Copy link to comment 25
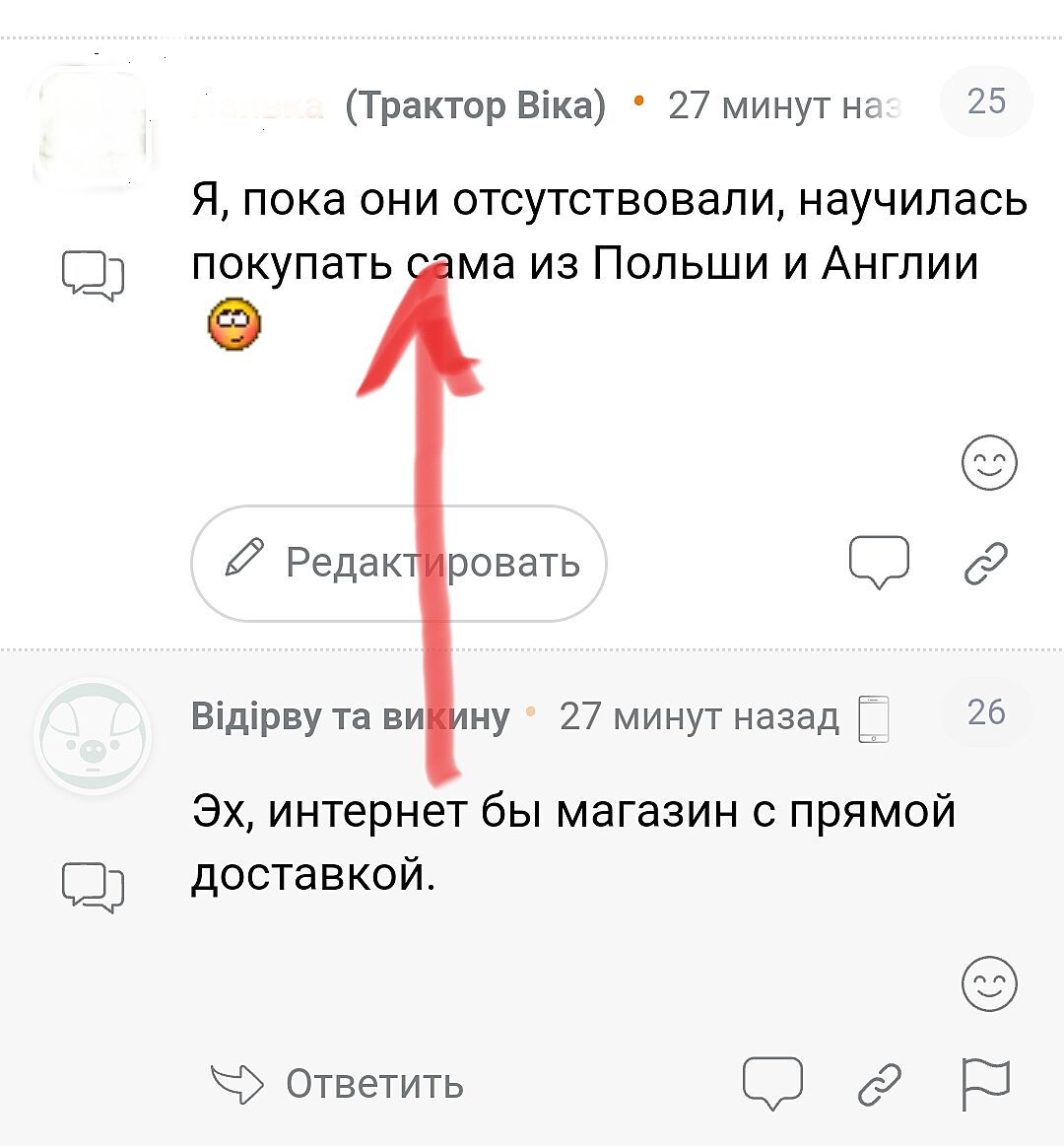The height and width of the screenshot is (1146, 1064). tap(986, 564)
